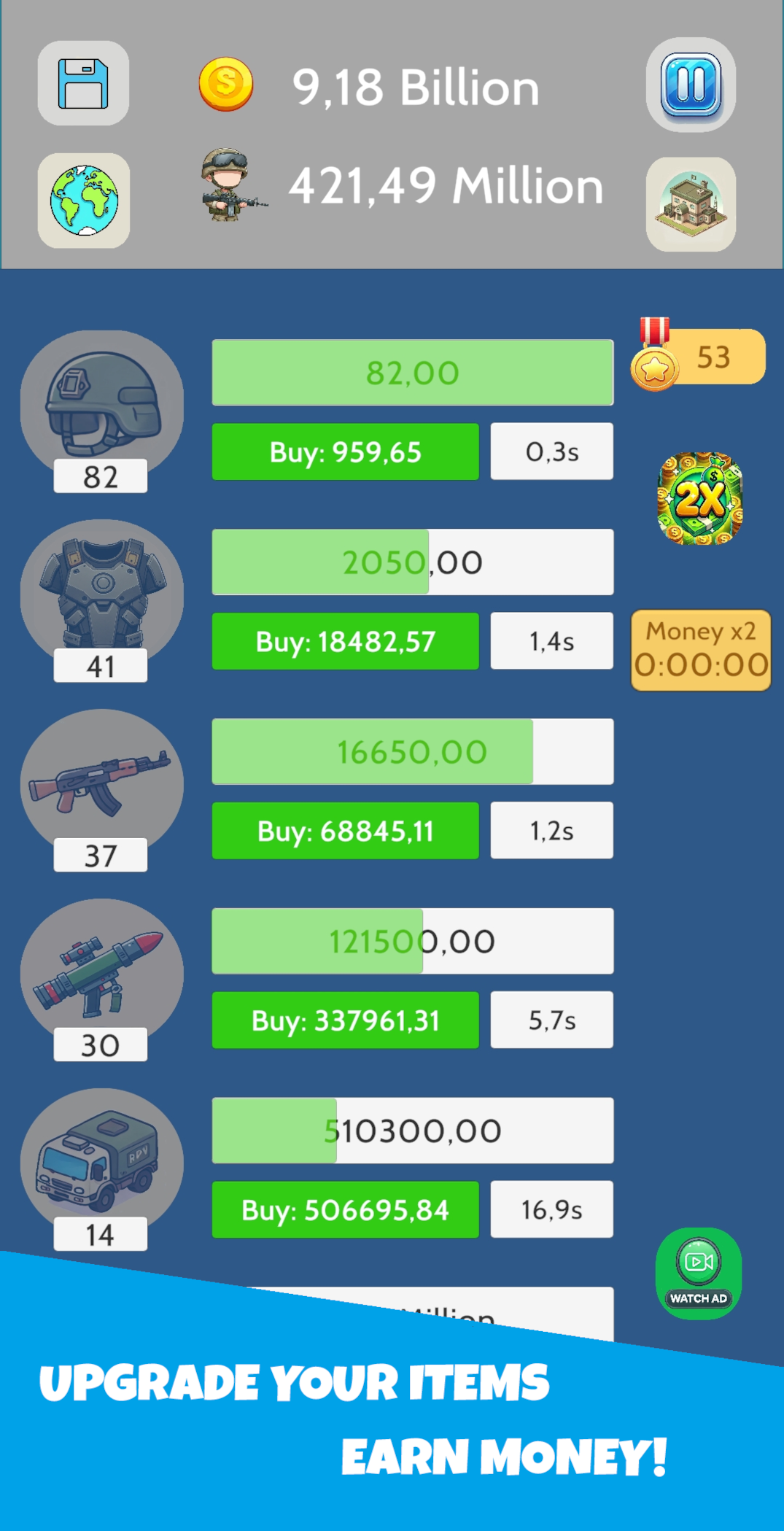Buy rocket launcher upgrade for 337961,31
The height and width of the screenshot is (1531, 784).
coord(345,1020)
